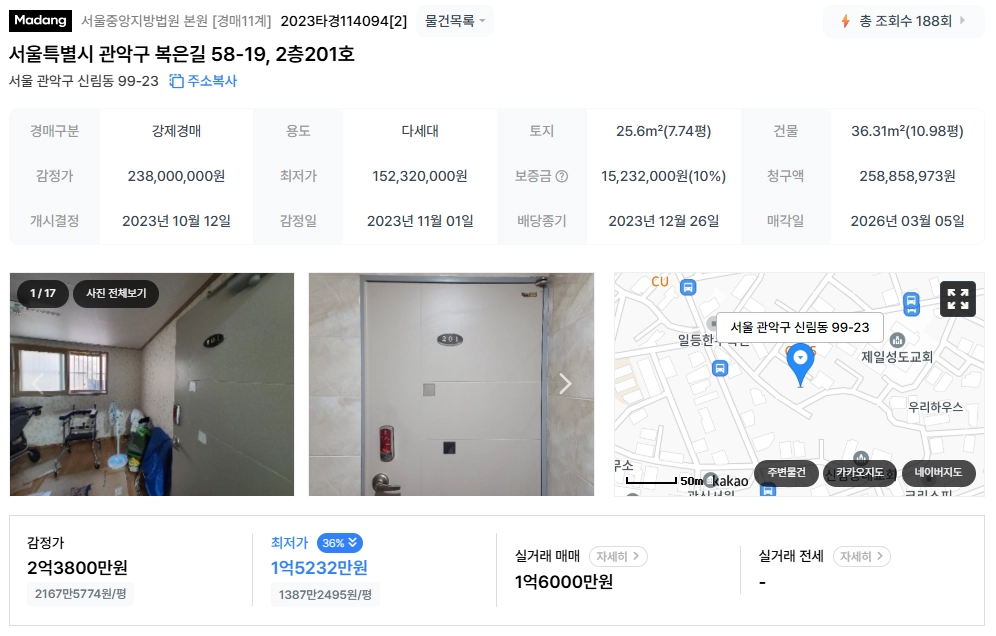The height and width of the screenshot is (636, 996).
Task: Expand the 36% discount badge
Action: click(340, 543)
